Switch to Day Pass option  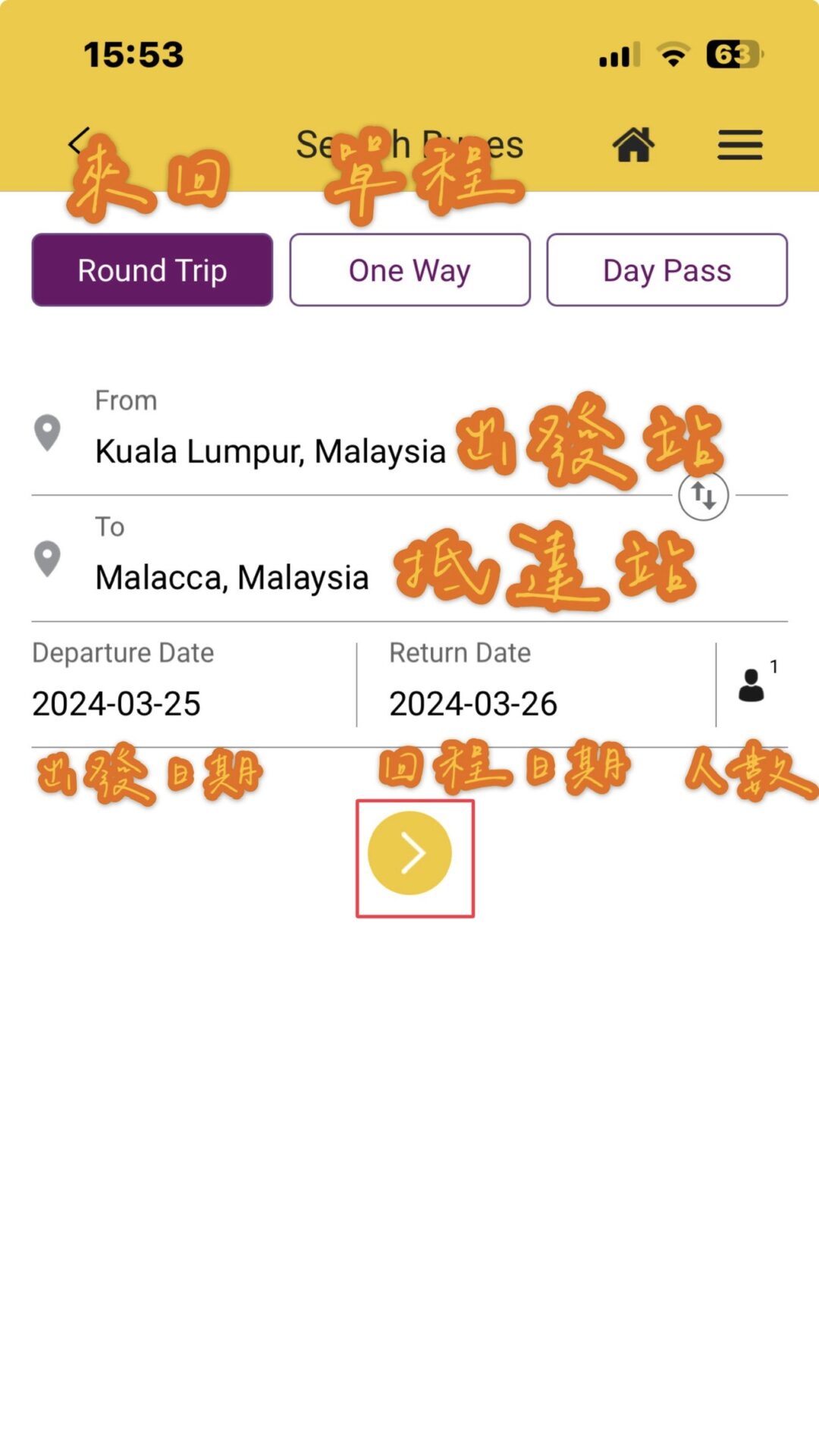click(x=667, y=270)
